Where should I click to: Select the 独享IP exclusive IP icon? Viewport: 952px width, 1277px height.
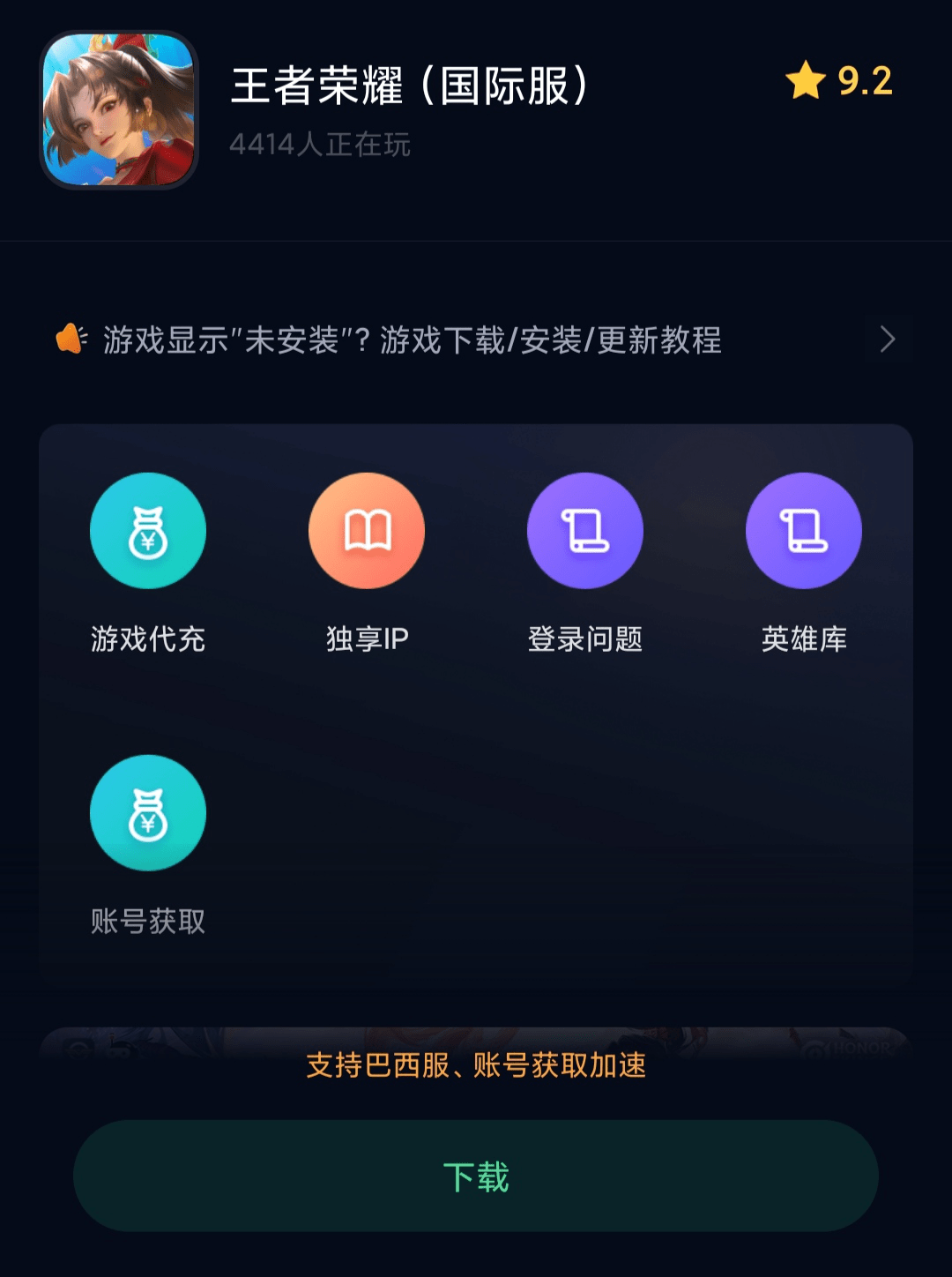pos(365,531)
